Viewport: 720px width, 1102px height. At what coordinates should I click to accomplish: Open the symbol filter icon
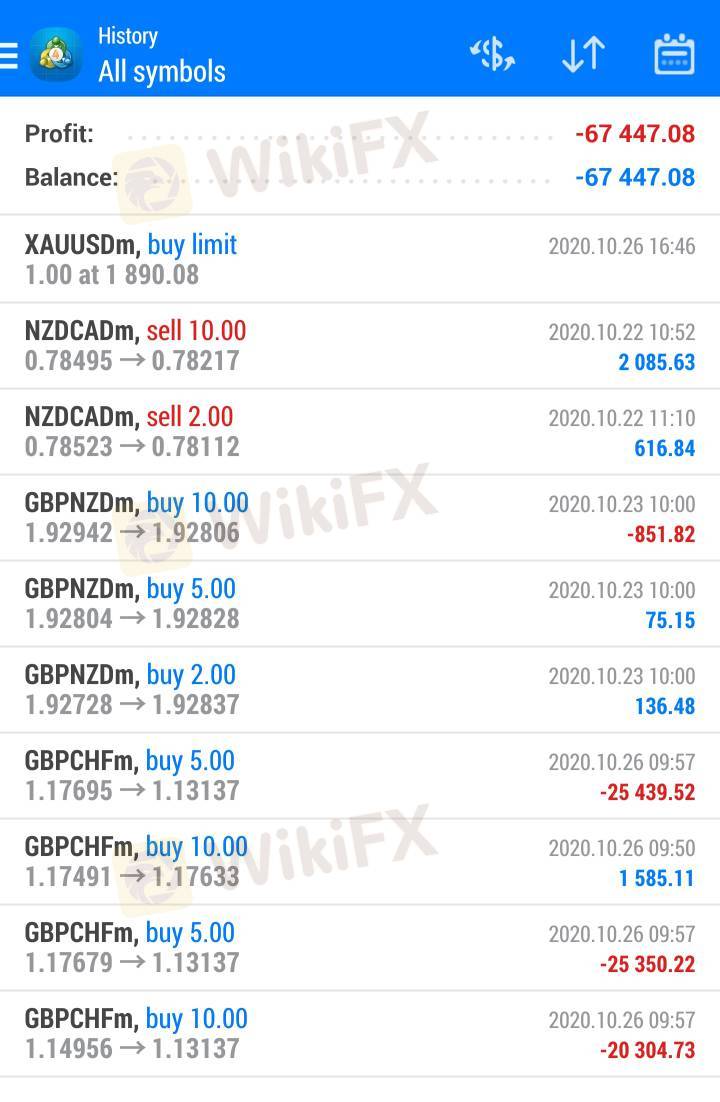[x=492, y=55]
